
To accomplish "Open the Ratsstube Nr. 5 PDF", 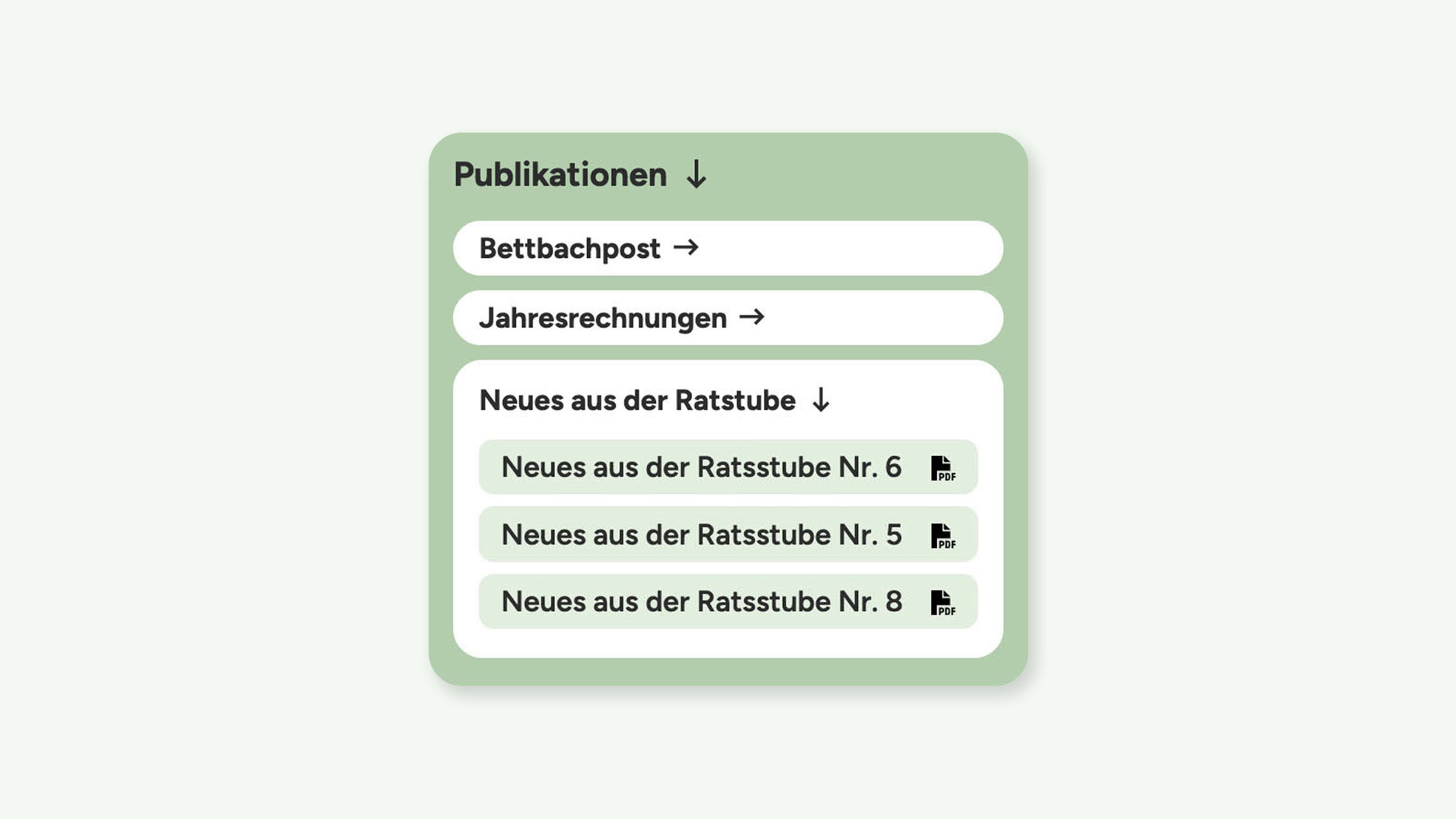I will (x=727, y=534).
